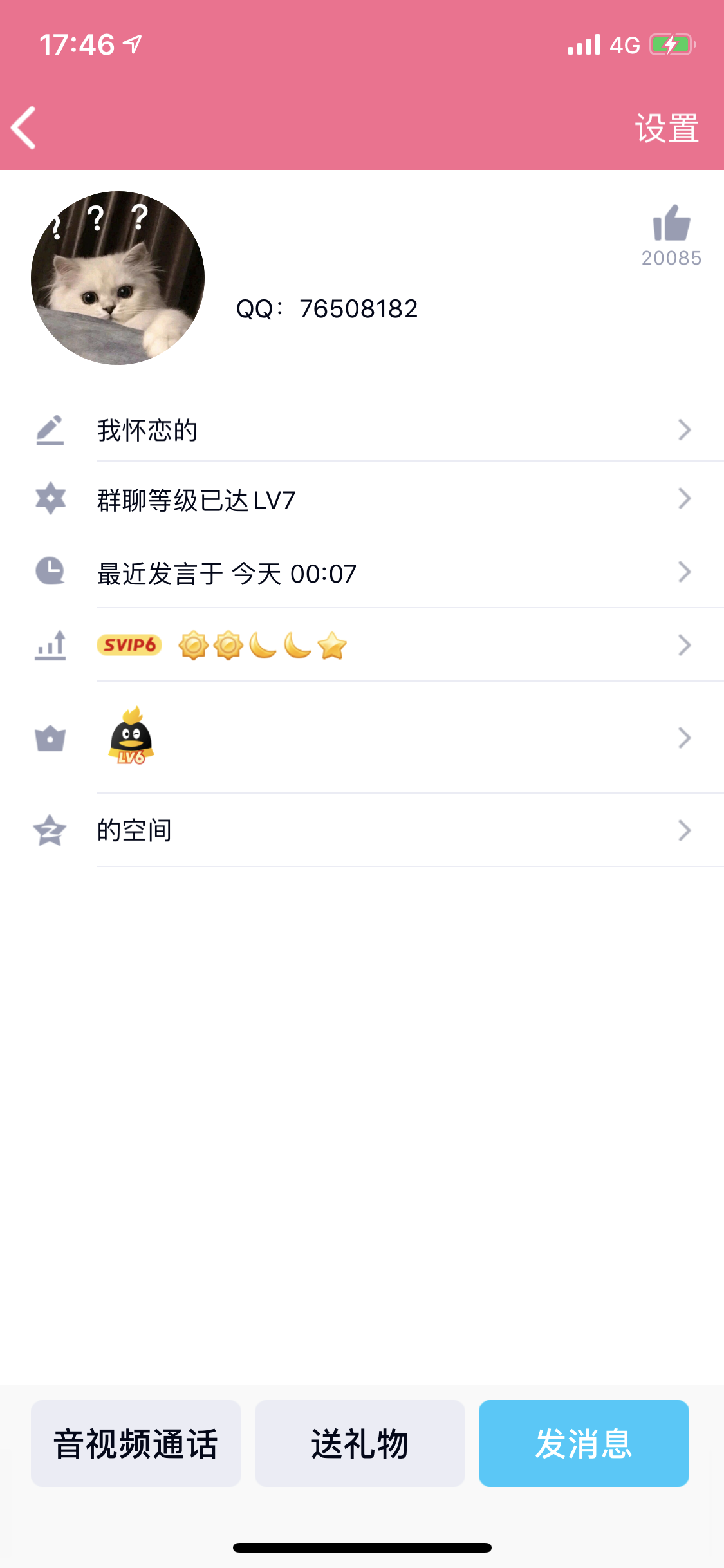View the cat profile avatar

coord(118,278)
